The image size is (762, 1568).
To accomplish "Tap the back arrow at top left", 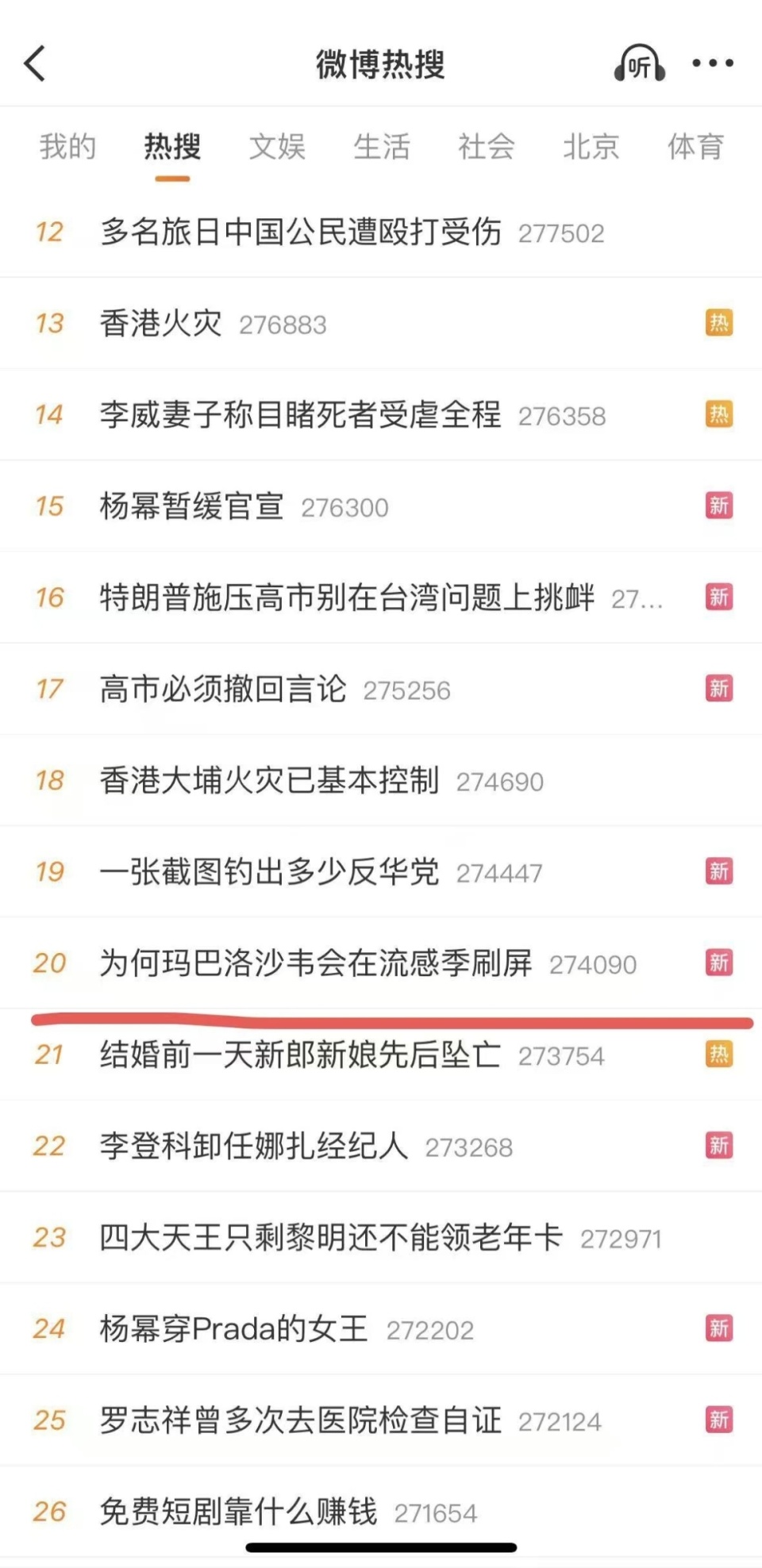I will 35,63.
